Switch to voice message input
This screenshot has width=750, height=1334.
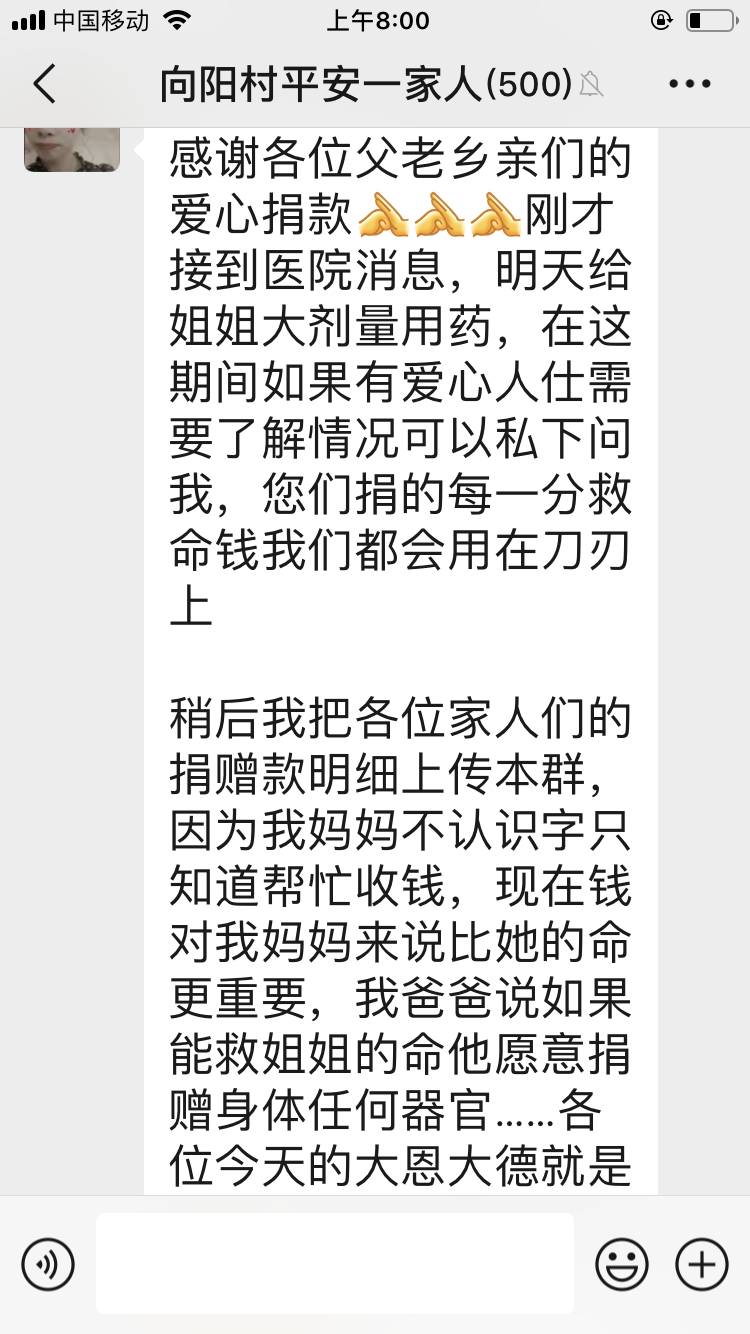pos(48,1264)
